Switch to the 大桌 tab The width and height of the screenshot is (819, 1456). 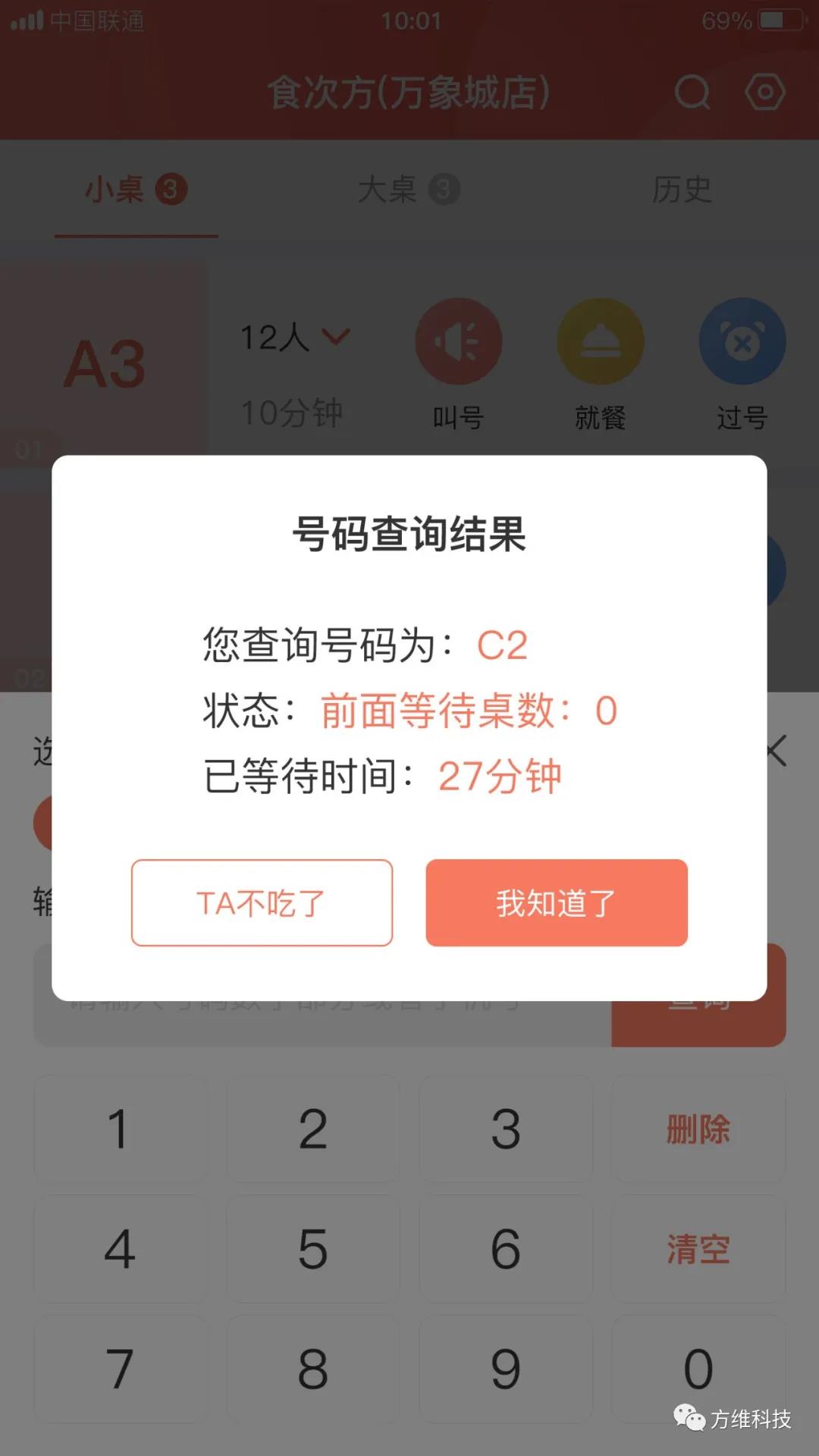click(x=408, y=190)
